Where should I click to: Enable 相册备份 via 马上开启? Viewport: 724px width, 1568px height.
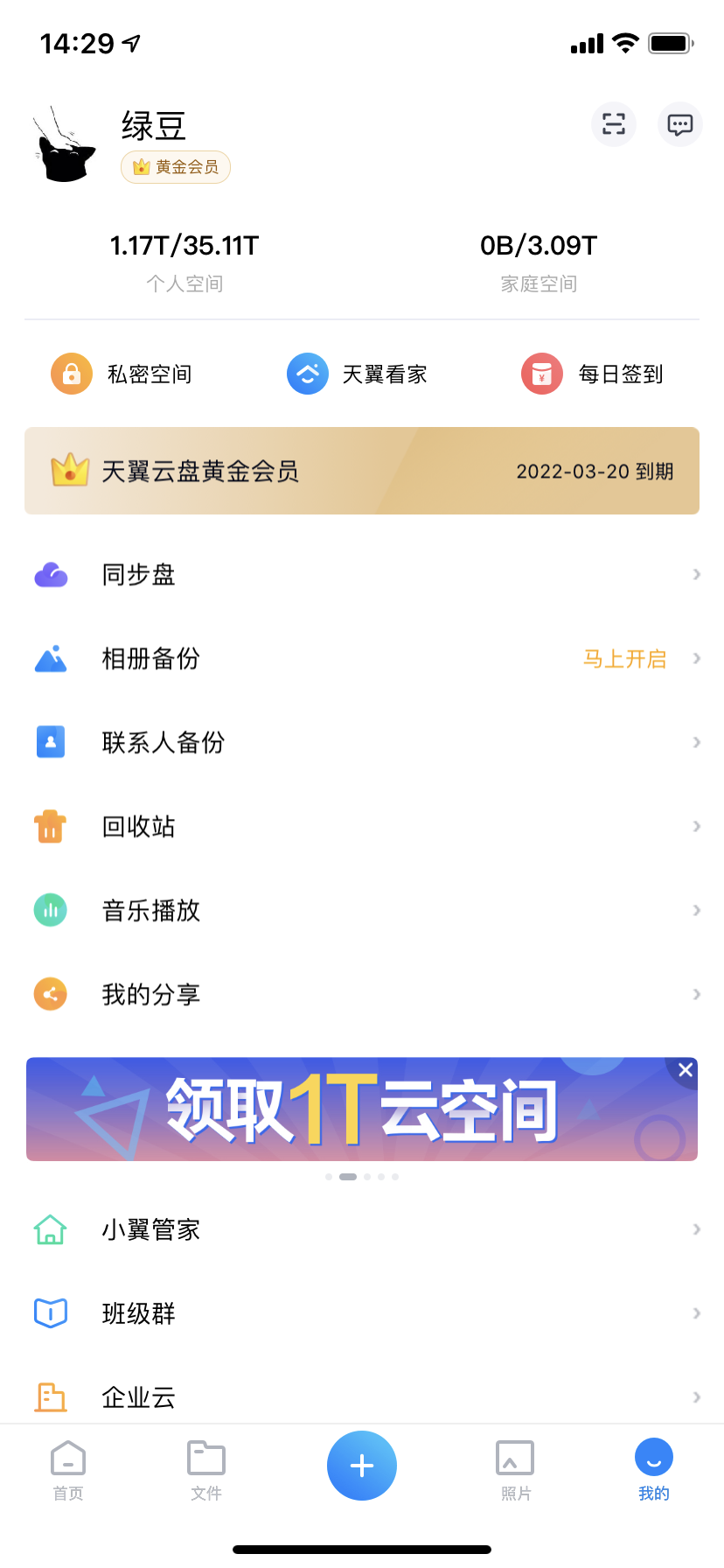point(624,659)
